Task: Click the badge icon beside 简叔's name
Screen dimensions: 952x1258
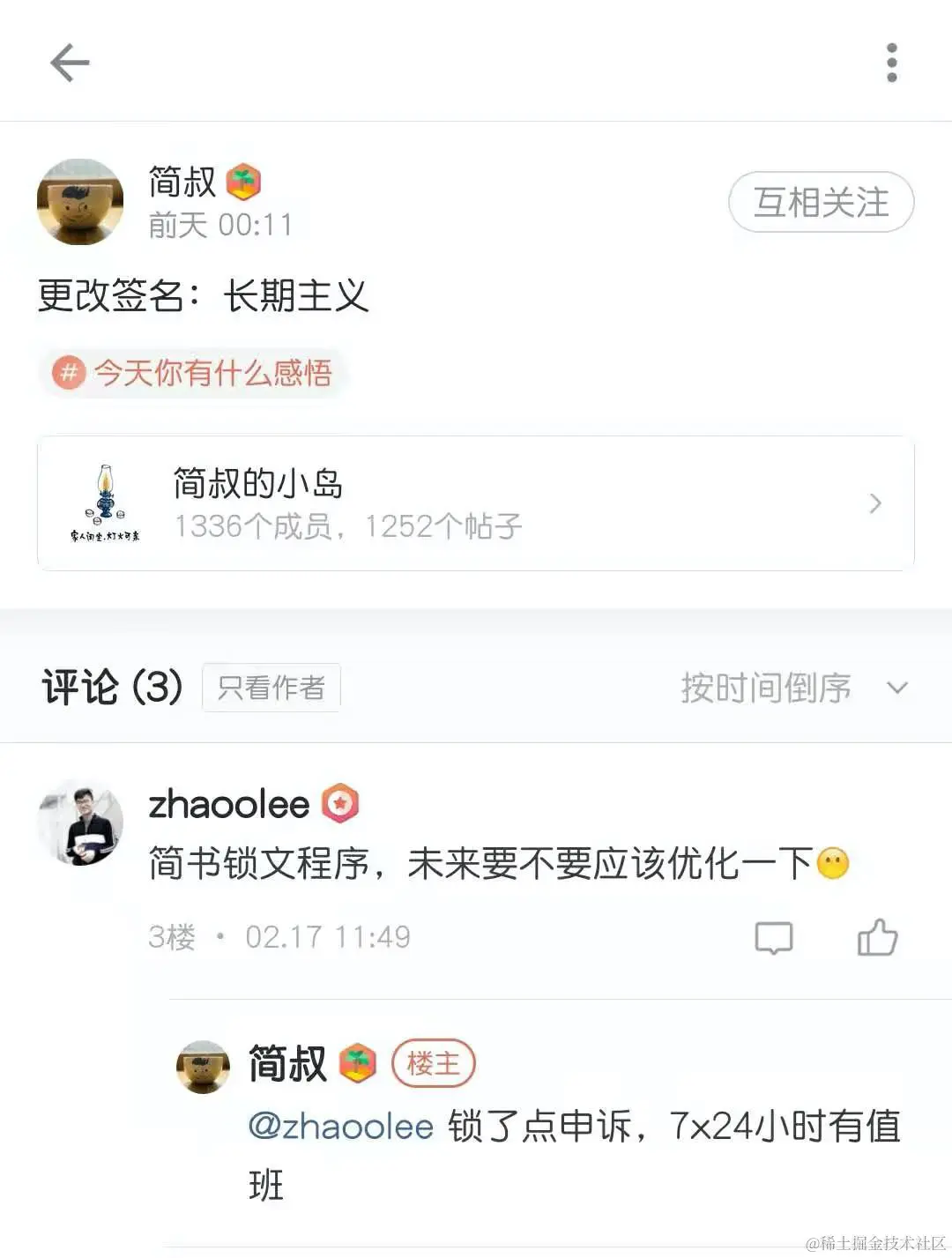Action: pos(245,182)
